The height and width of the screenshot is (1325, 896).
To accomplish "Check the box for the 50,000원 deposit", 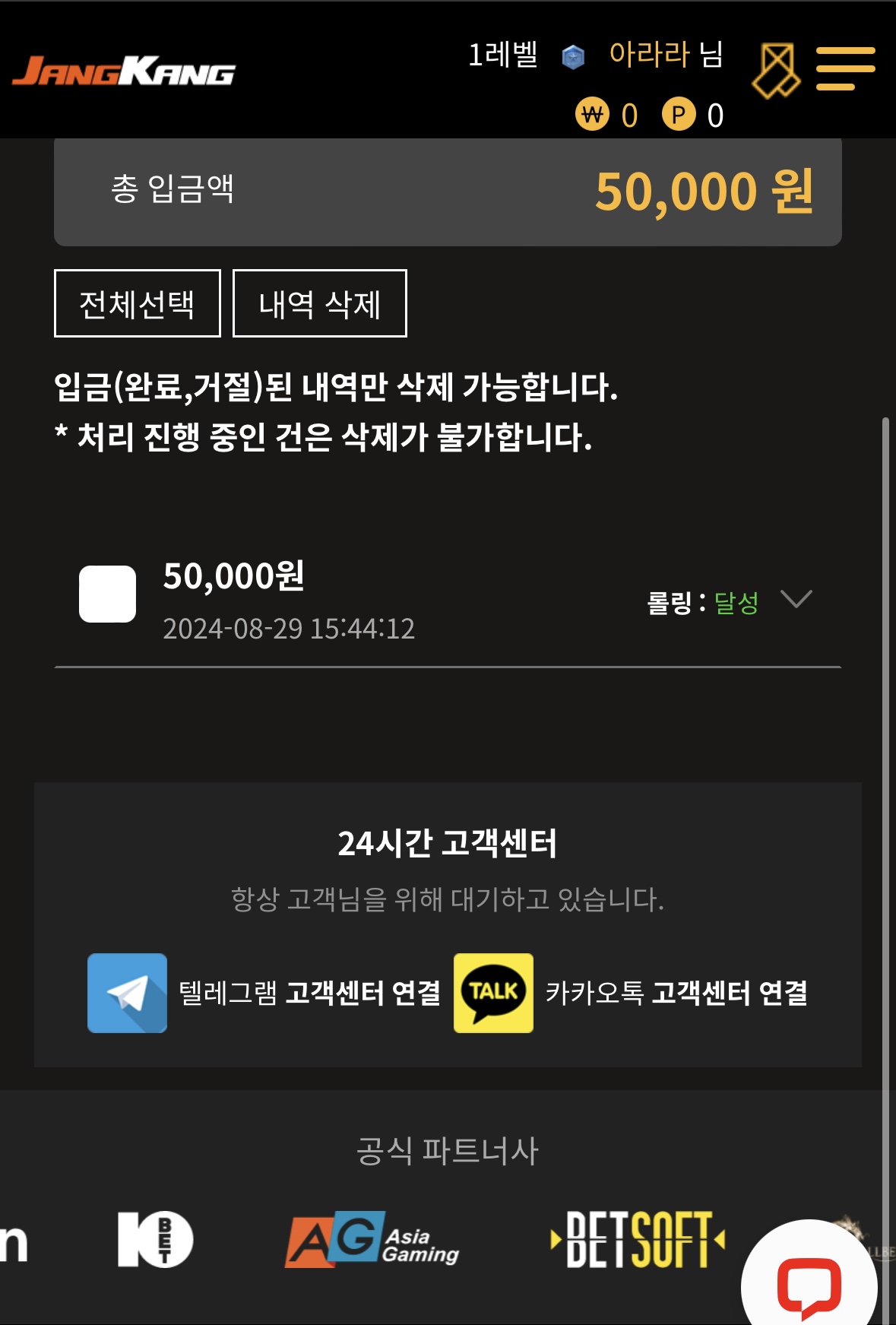I will pyautogui.click(x=108, y=594).
